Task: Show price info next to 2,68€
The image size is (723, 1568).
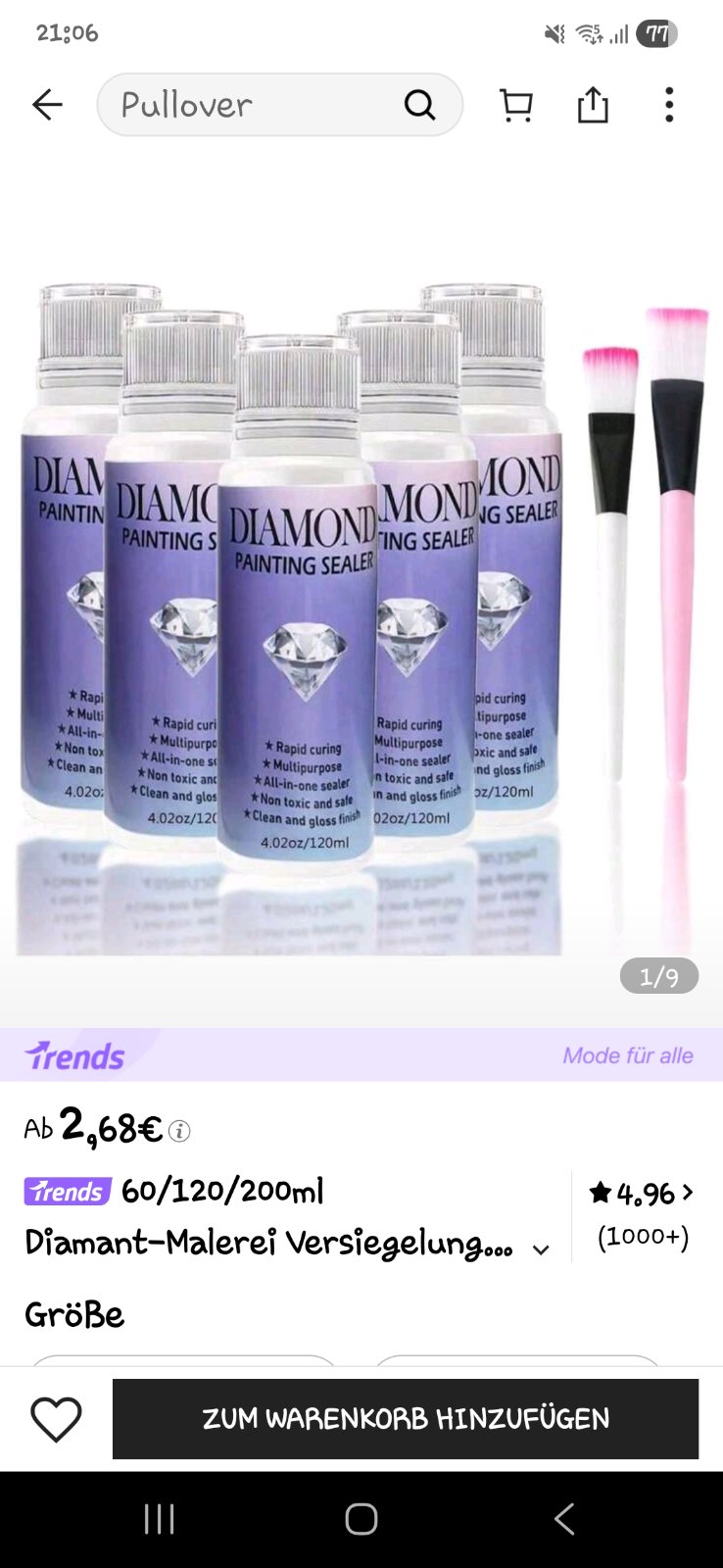Action: [179, 1131]
